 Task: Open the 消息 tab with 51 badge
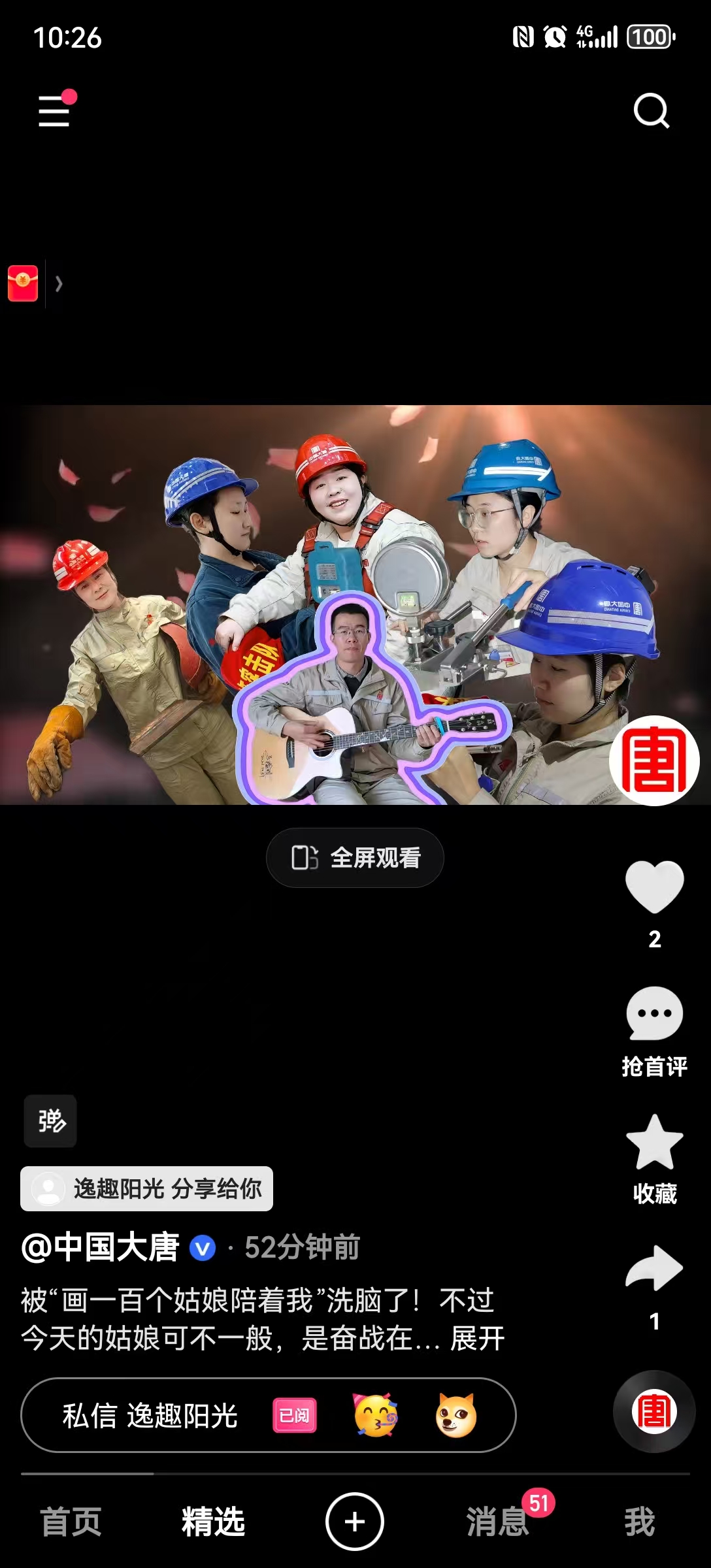pos(498,1522)
